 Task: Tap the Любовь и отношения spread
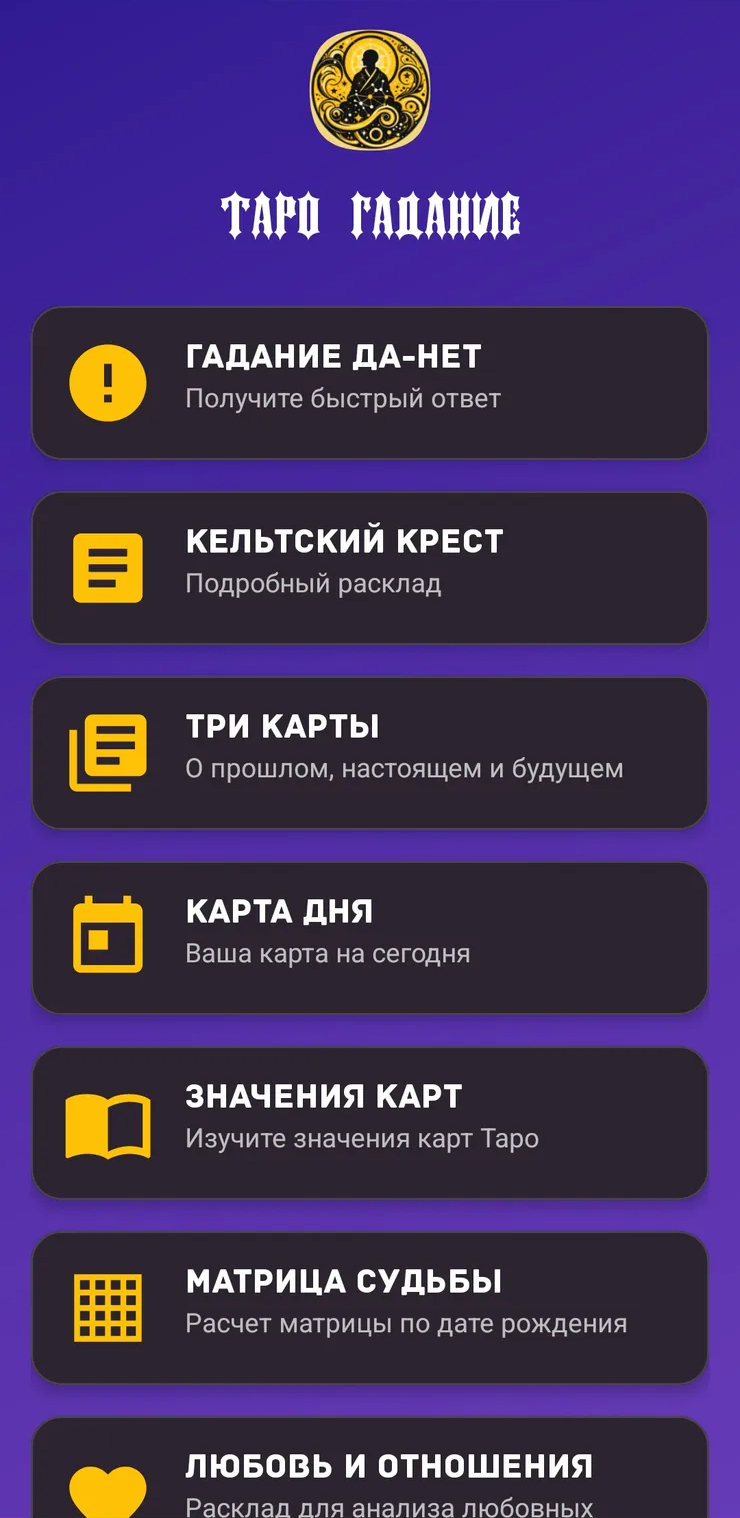coord(370,1475)
